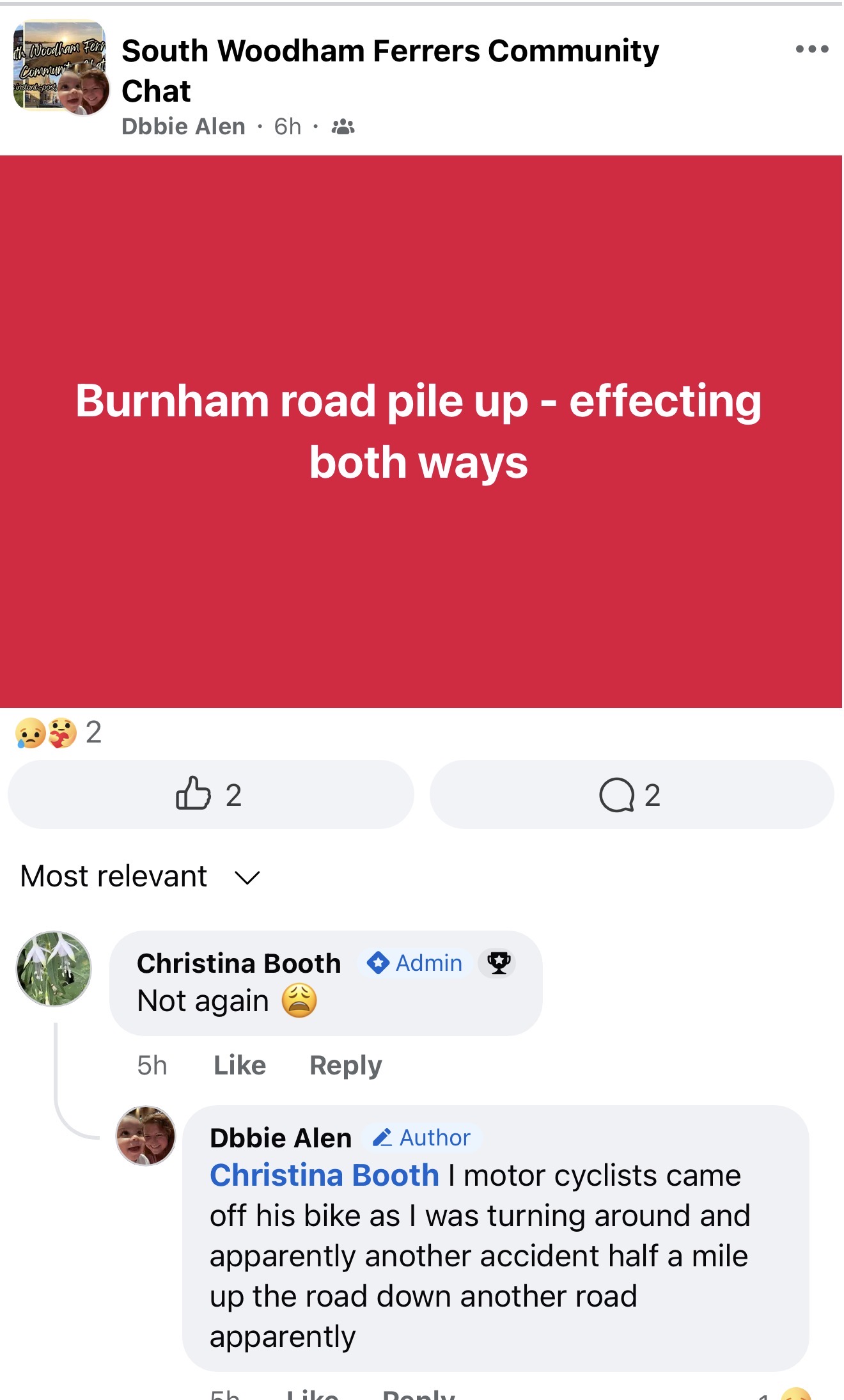
Task: Reply to Christina Booth's comment
Action: (x=345, y=1065)
